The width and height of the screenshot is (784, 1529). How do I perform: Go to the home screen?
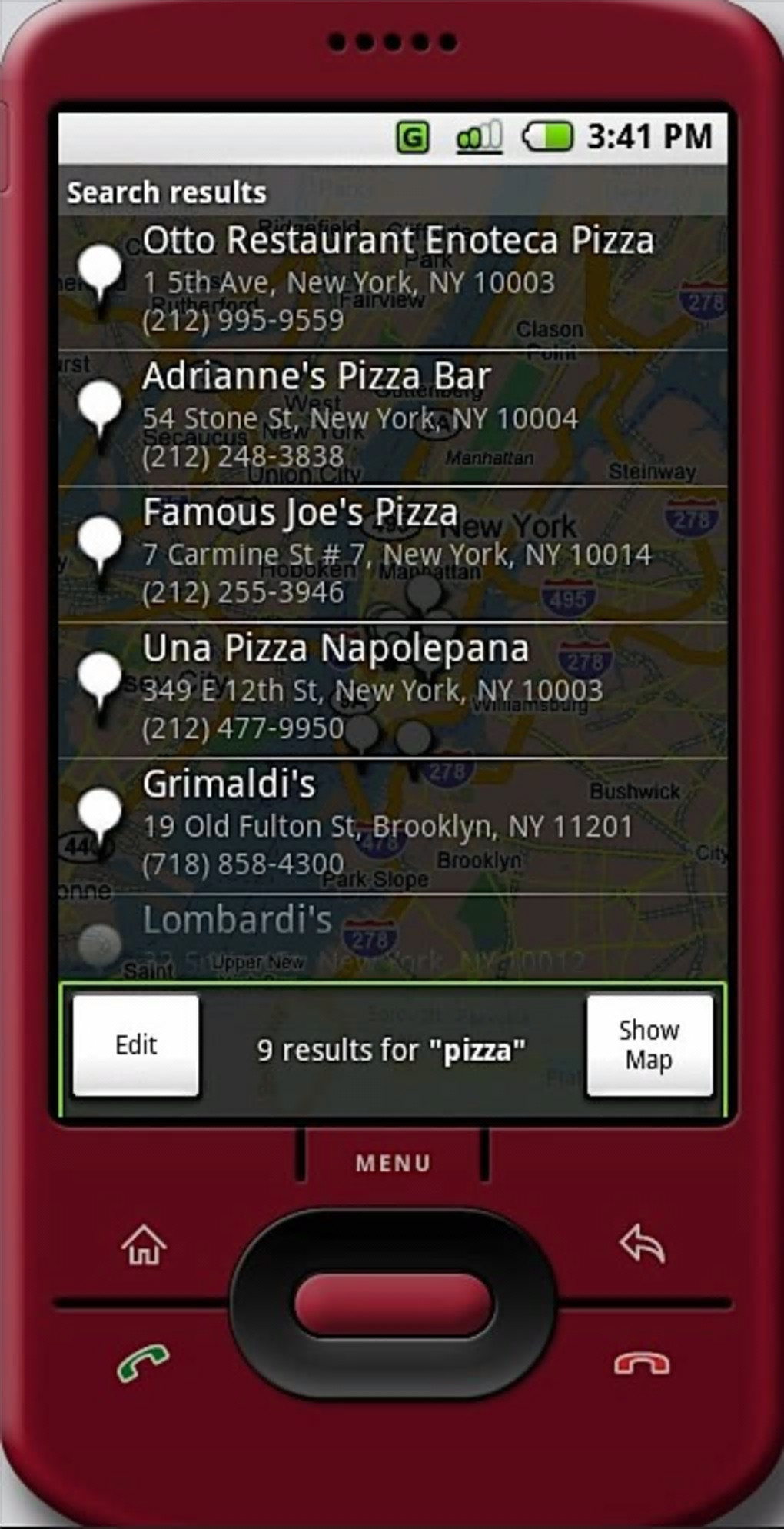coord(144,1245)
